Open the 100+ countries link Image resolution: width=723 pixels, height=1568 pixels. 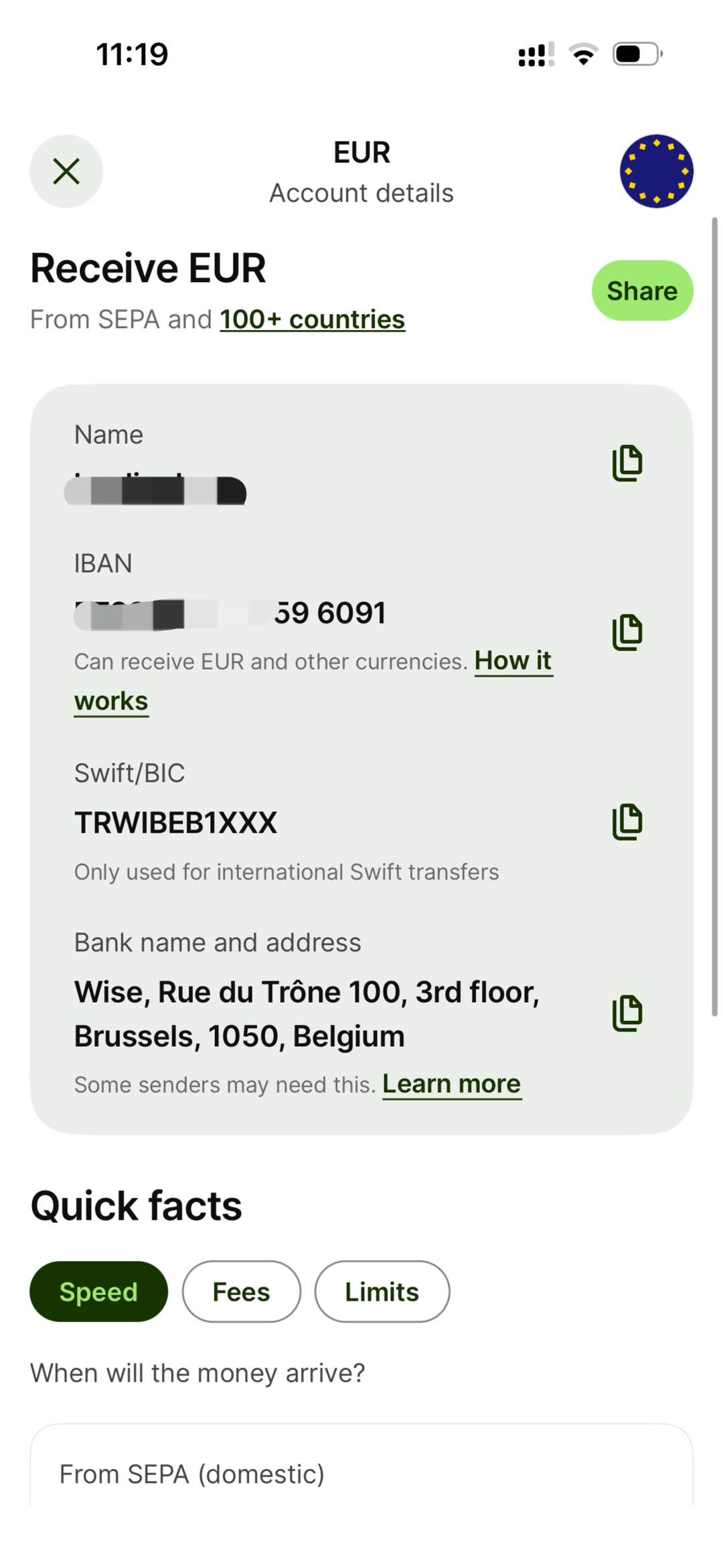click(312, 319)
